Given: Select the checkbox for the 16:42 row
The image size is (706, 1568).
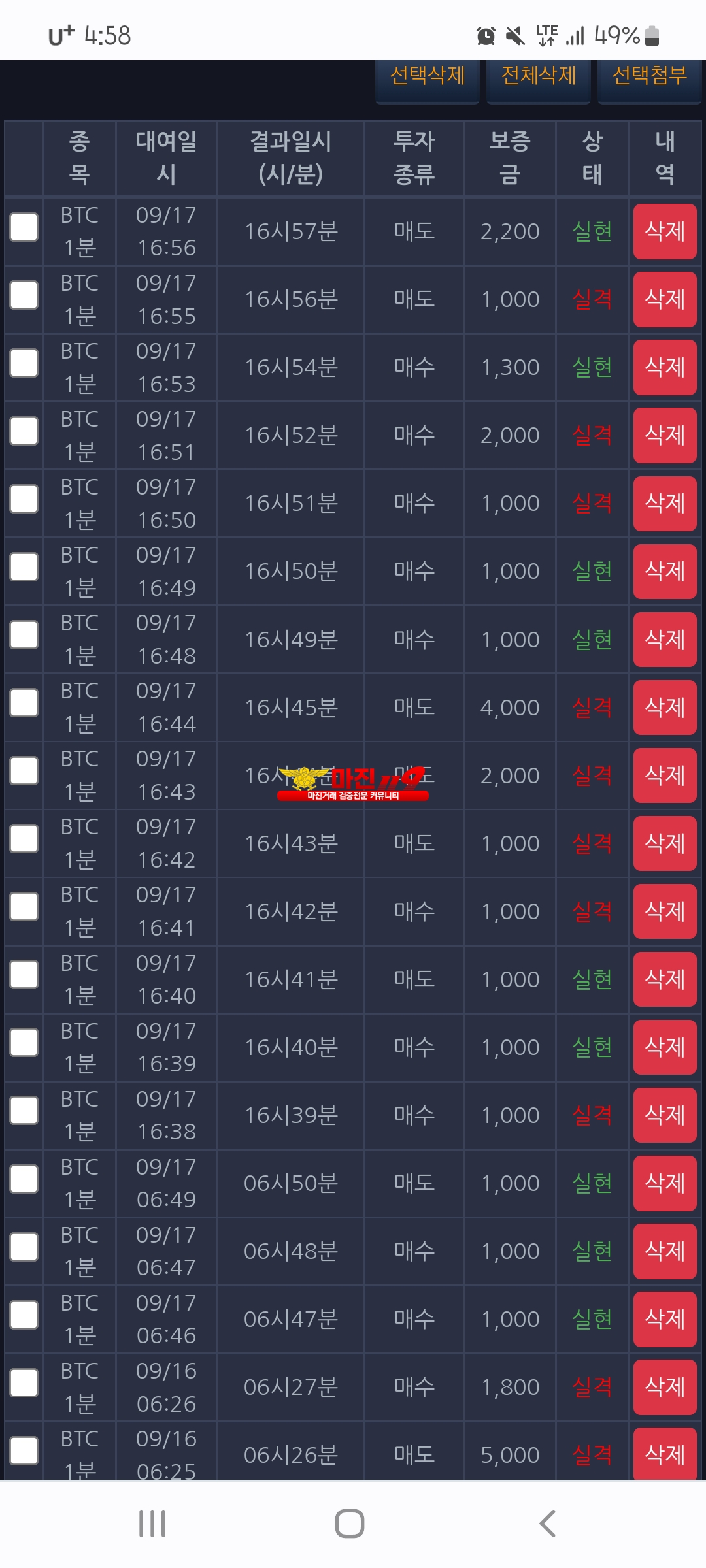Looking at the screenshot, I should (24, 839).
